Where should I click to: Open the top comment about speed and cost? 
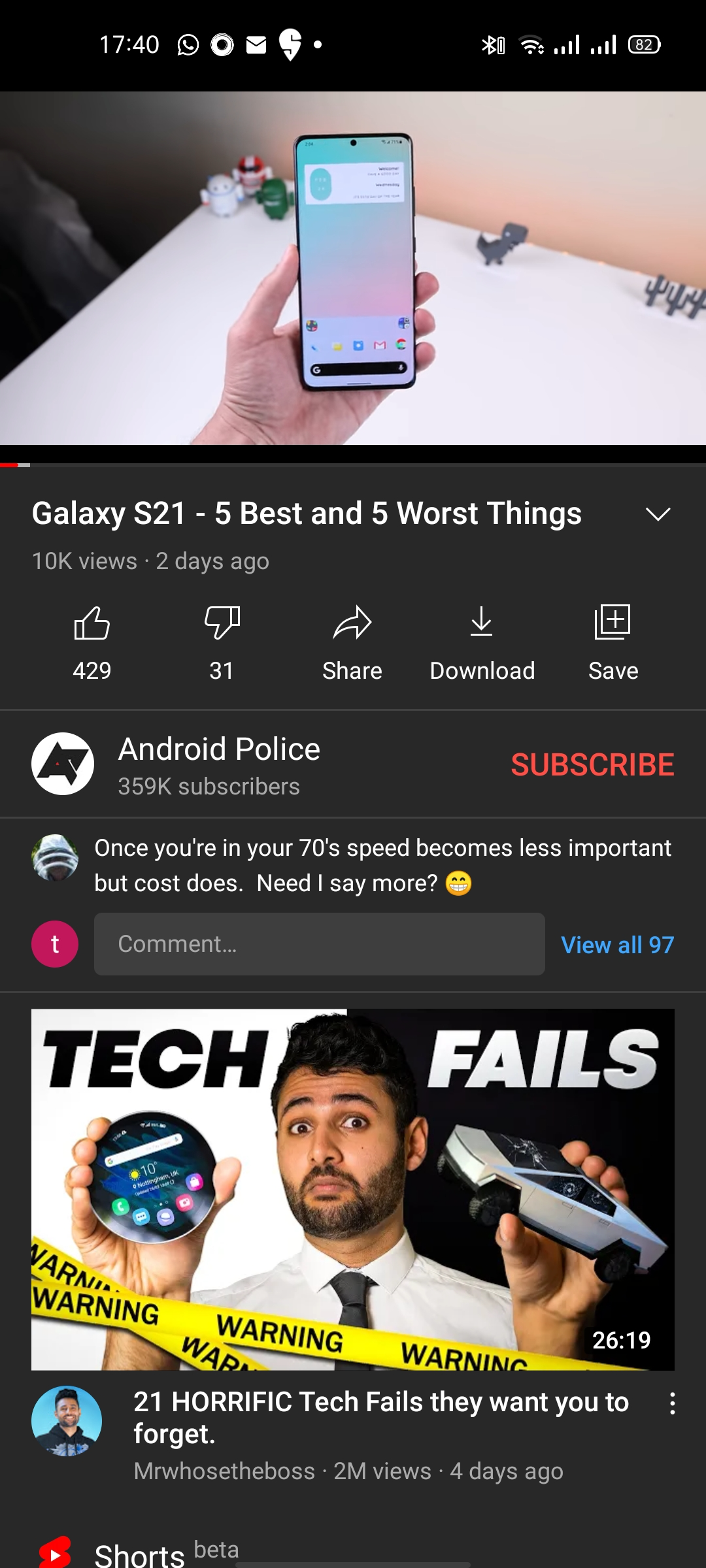coord(383,865)
